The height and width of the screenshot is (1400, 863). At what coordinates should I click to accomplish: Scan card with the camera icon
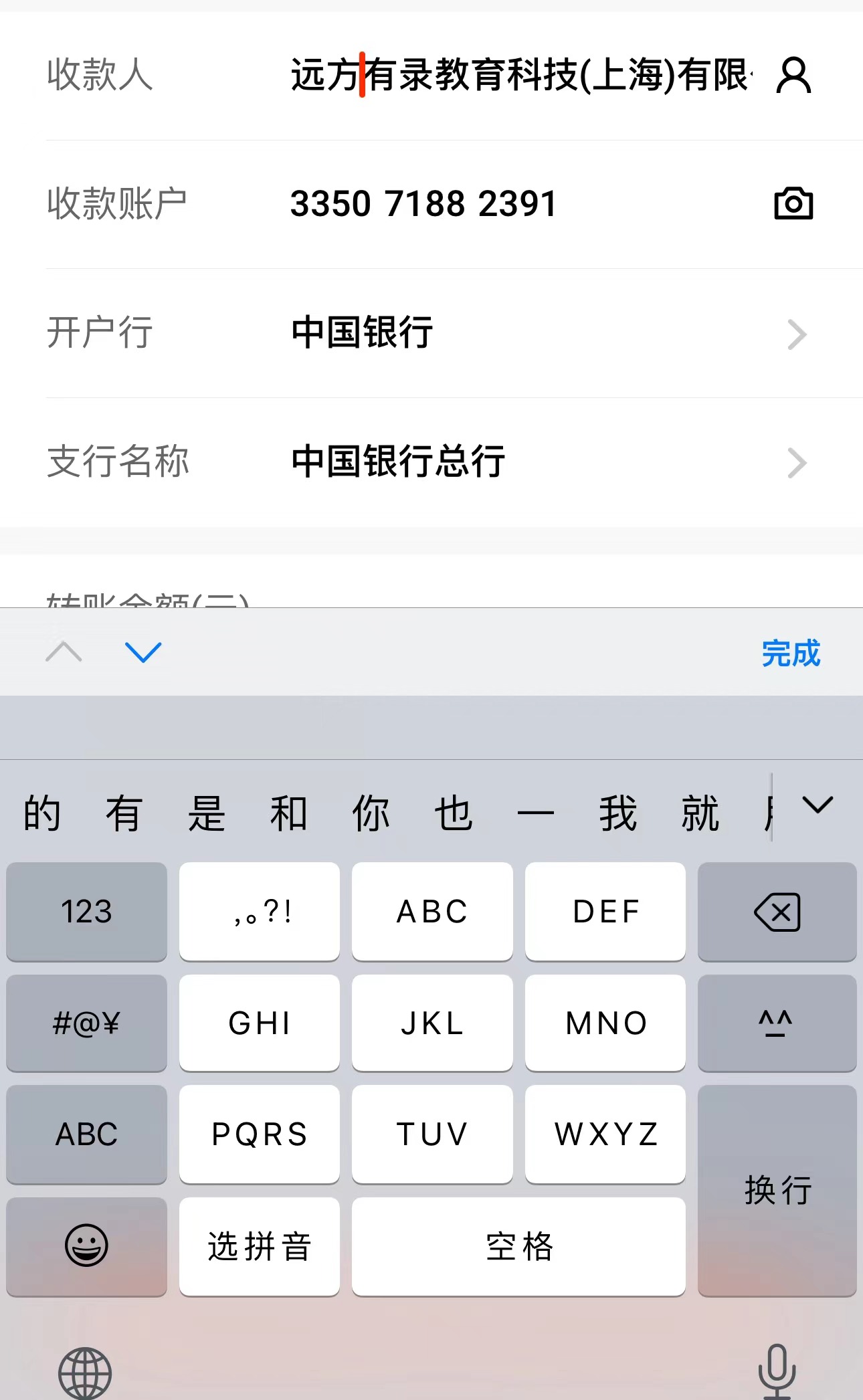click(793, 204)
